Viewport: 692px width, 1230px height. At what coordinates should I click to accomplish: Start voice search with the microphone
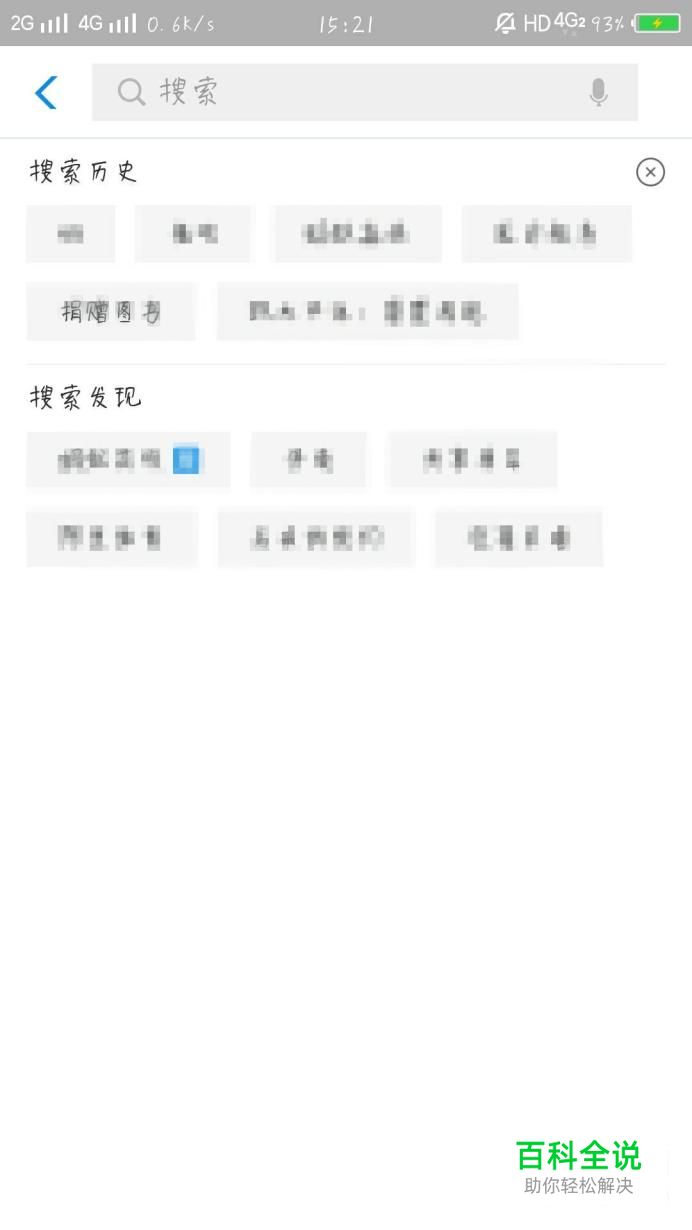coord(598,93)
